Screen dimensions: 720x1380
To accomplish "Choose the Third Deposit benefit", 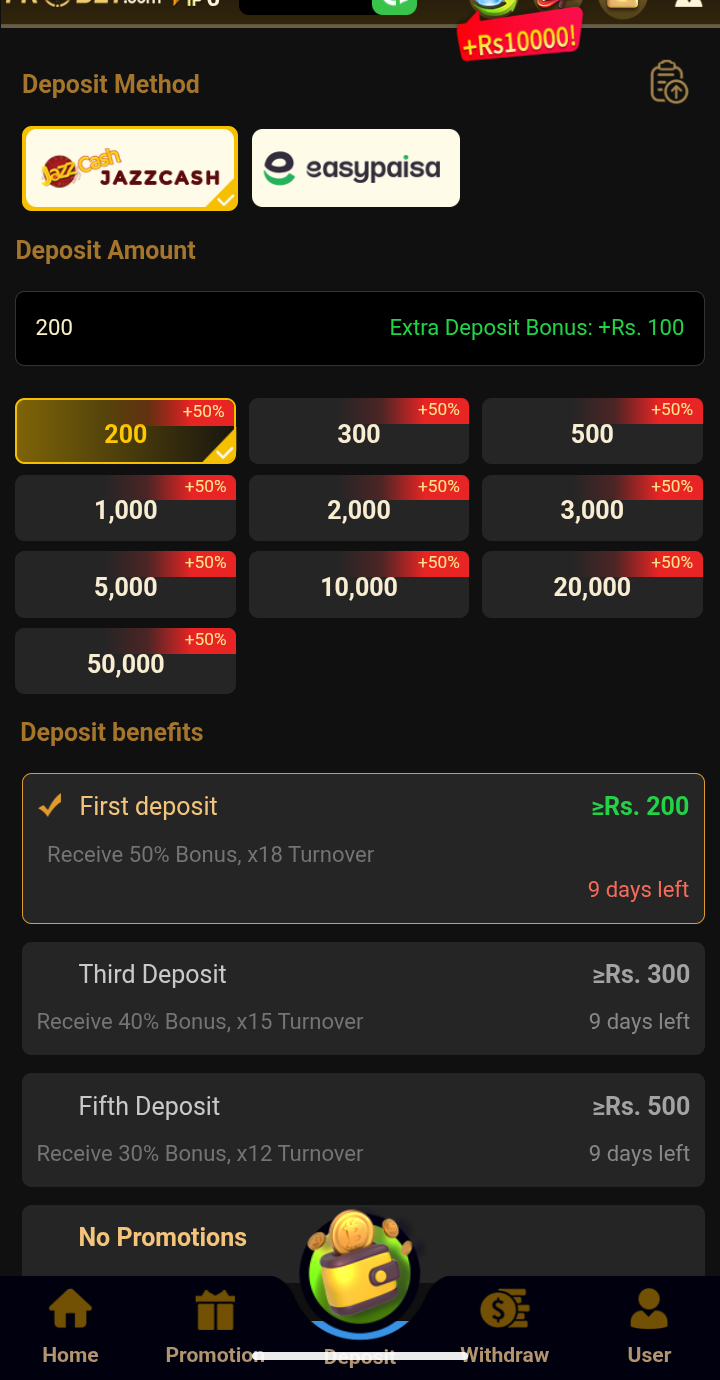I will [x=363, y=998].
